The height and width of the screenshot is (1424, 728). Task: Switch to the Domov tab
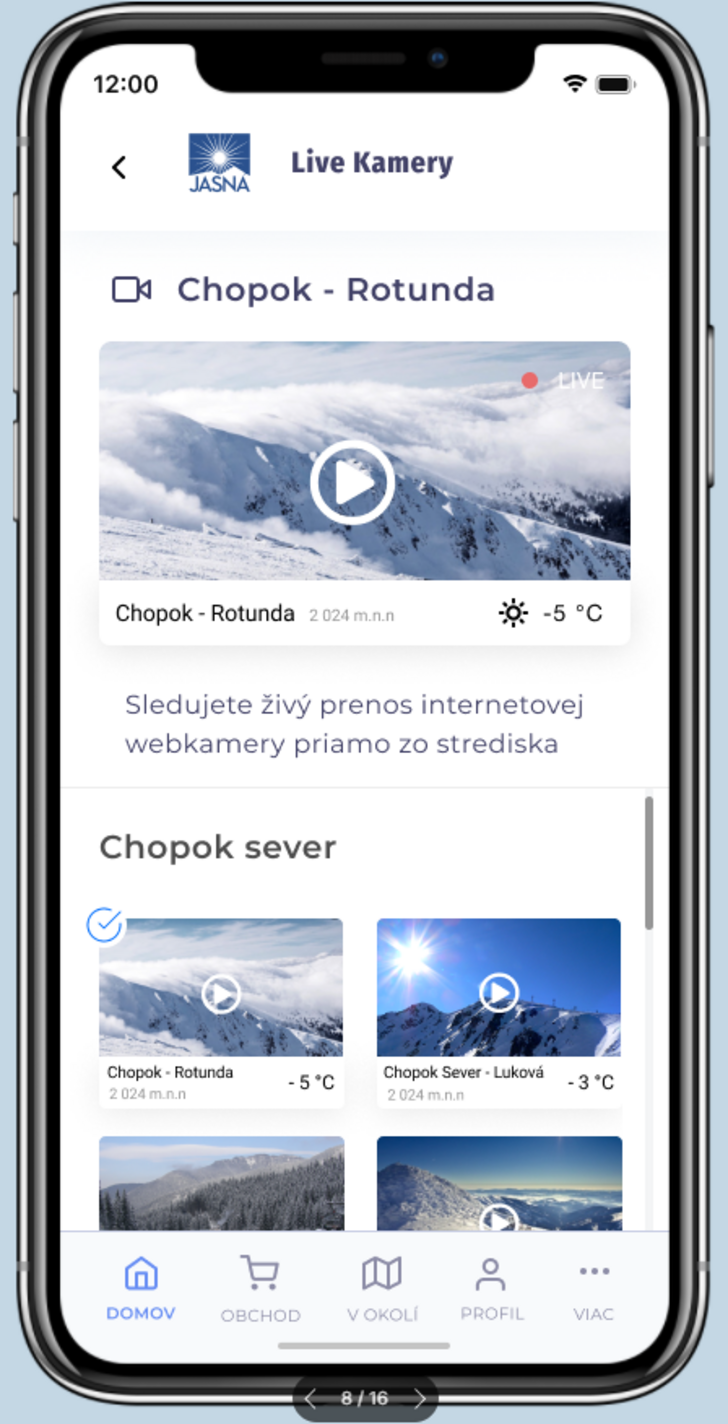click(x=141, y=1289)
